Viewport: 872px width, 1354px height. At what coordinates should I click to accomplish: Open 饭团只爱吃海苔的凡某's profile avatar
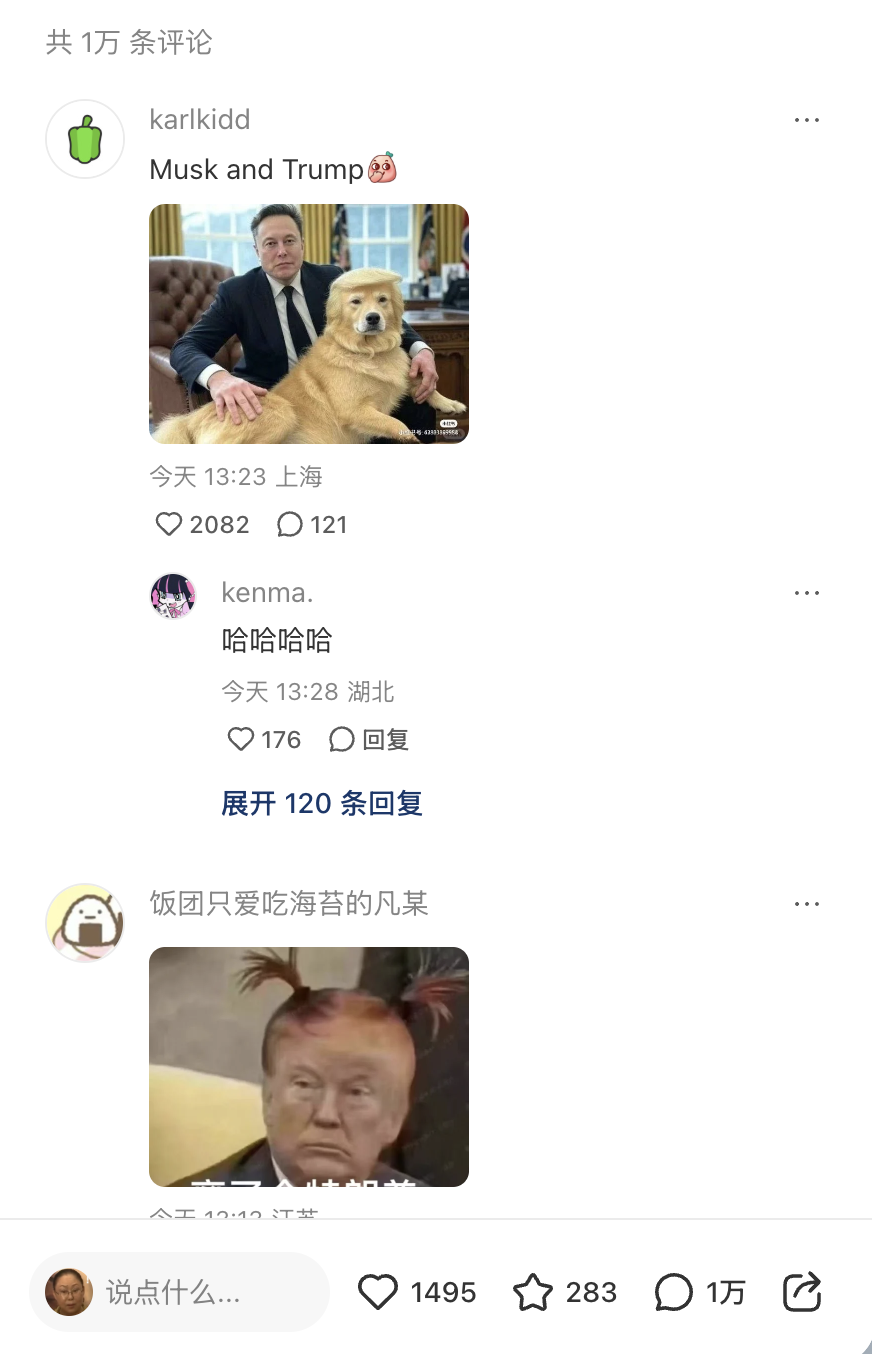(x=85, y=922)
